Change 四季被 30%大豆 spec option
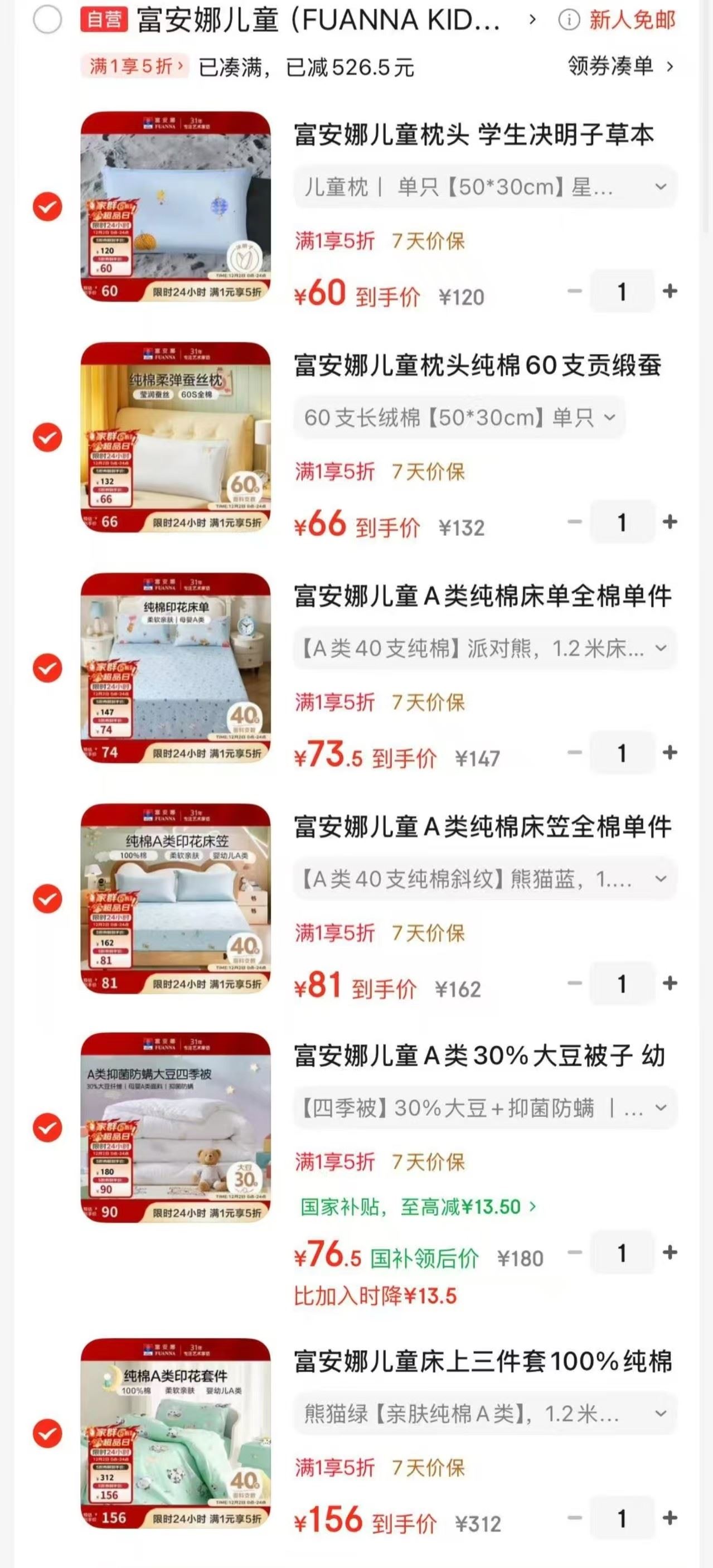The height and width of the screenshot is (1568, 713). pos(485,1108)
